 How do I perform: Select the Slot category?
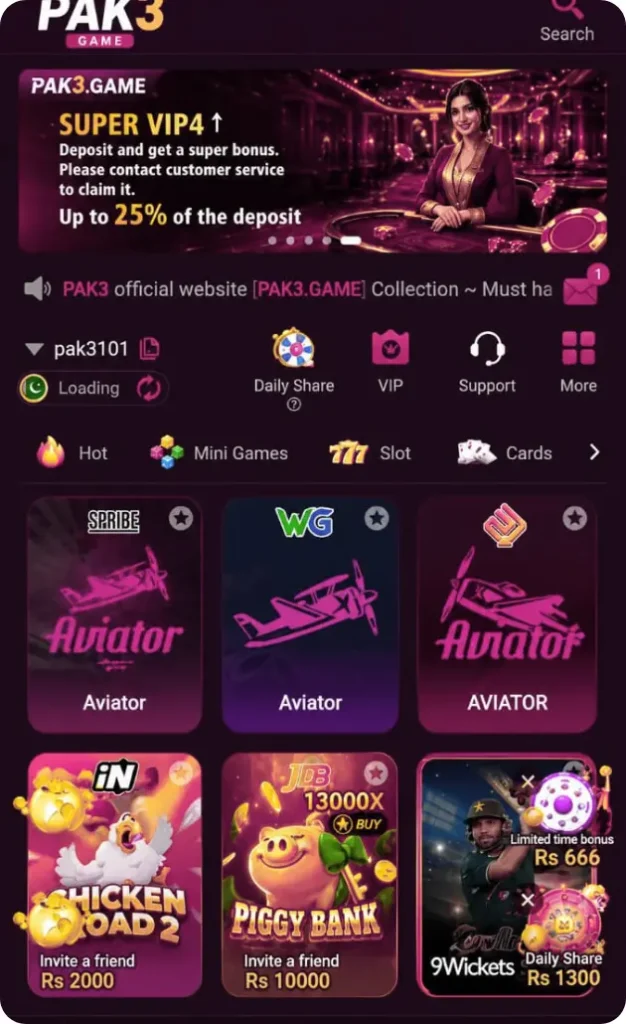tap(370, 453)
